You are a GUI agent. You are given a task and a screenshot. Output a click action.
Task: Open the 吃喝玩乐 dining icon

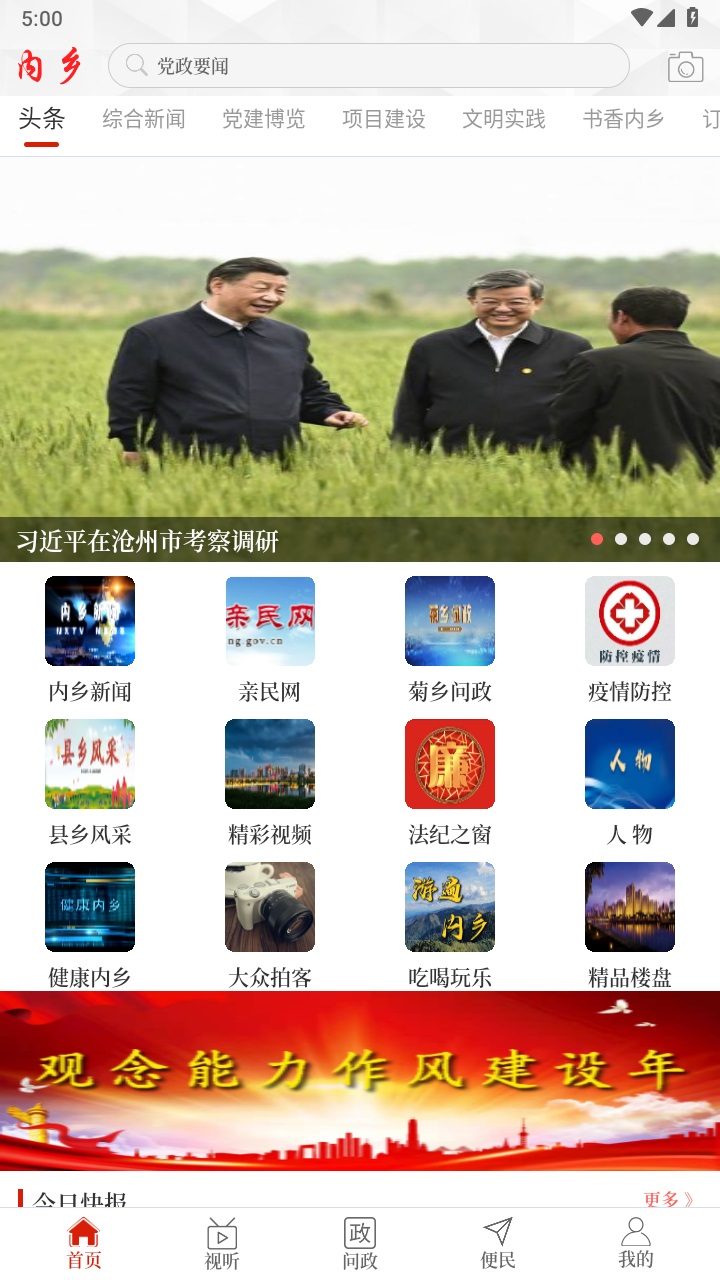450,906
